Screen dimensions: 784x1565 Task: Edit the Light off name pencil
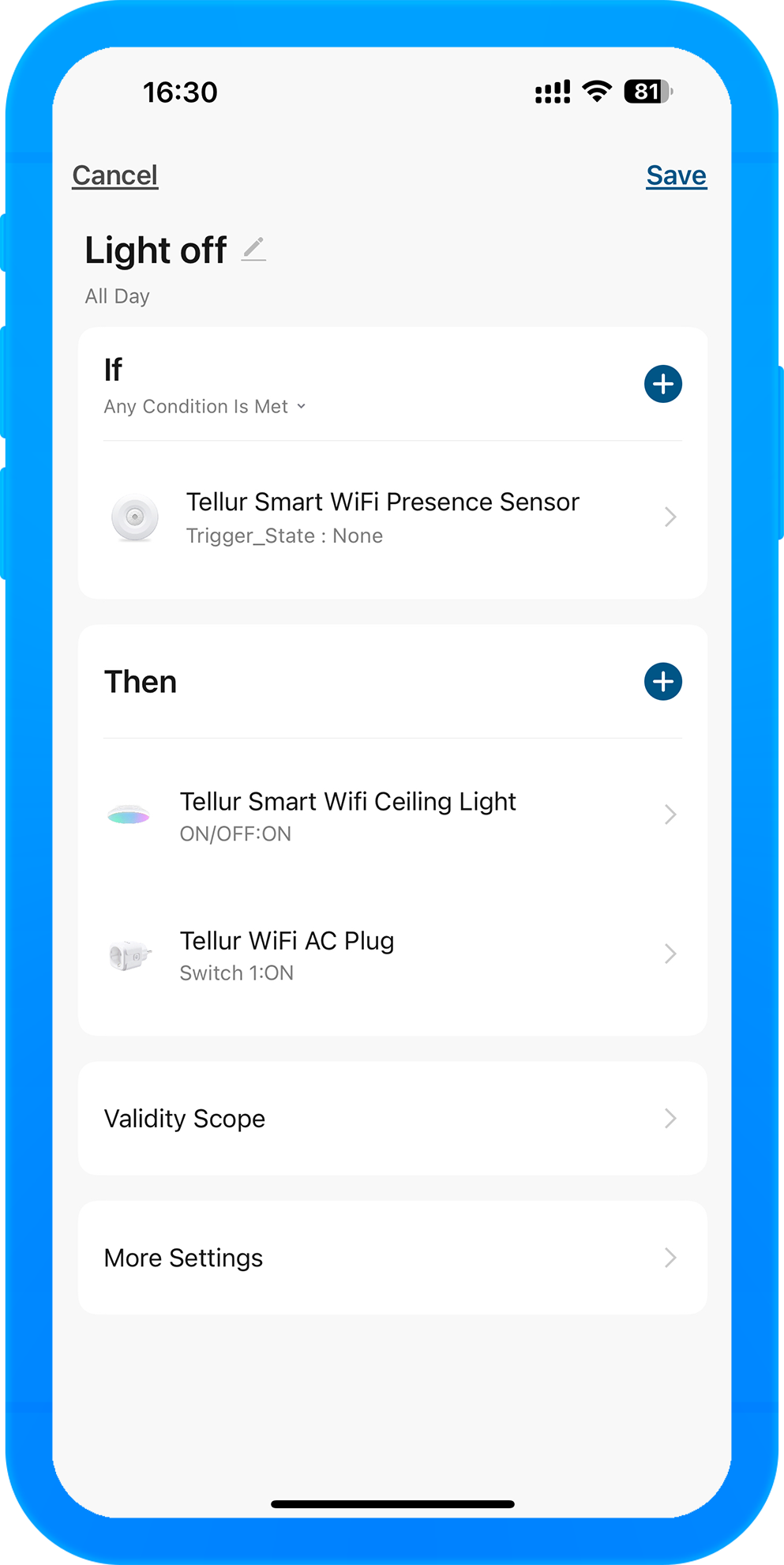point(253,250)
